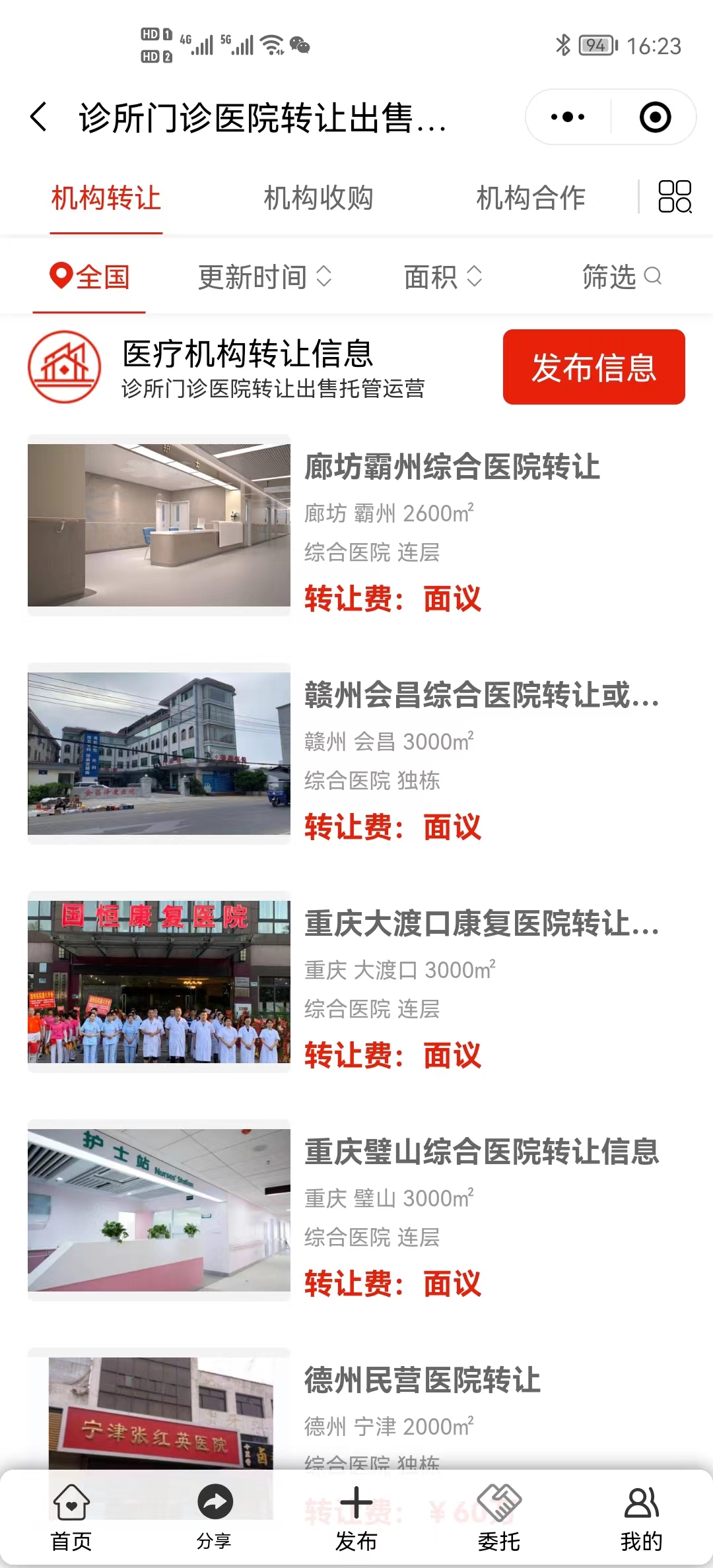Tap the 发布信息 button

[x=594, y=367]
